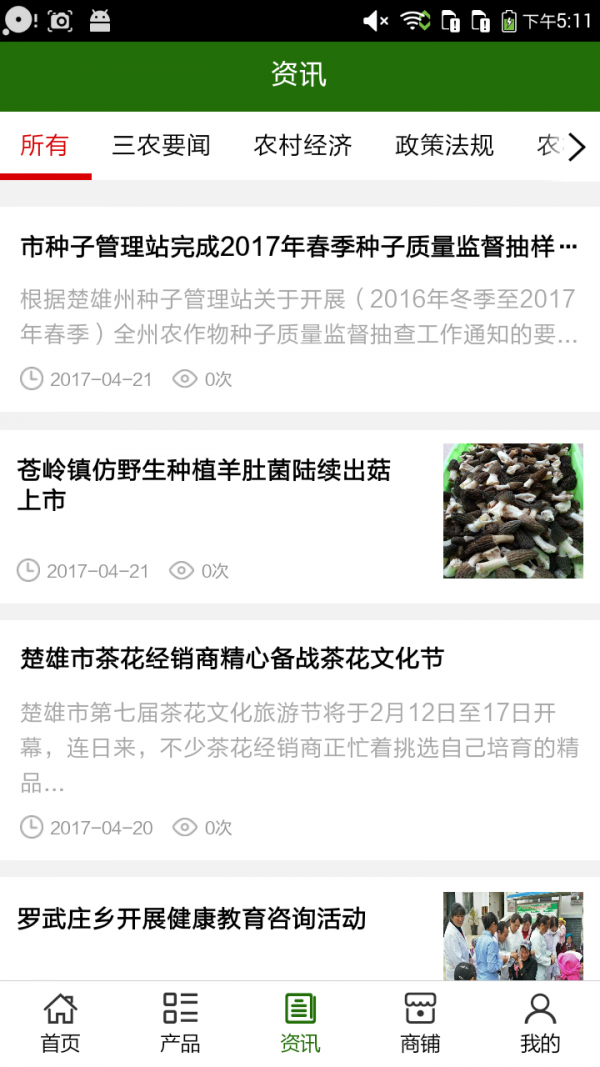
Task: View the 罗武庄乡 health education article
Action: pyautogui.click(x=192, y=919)
